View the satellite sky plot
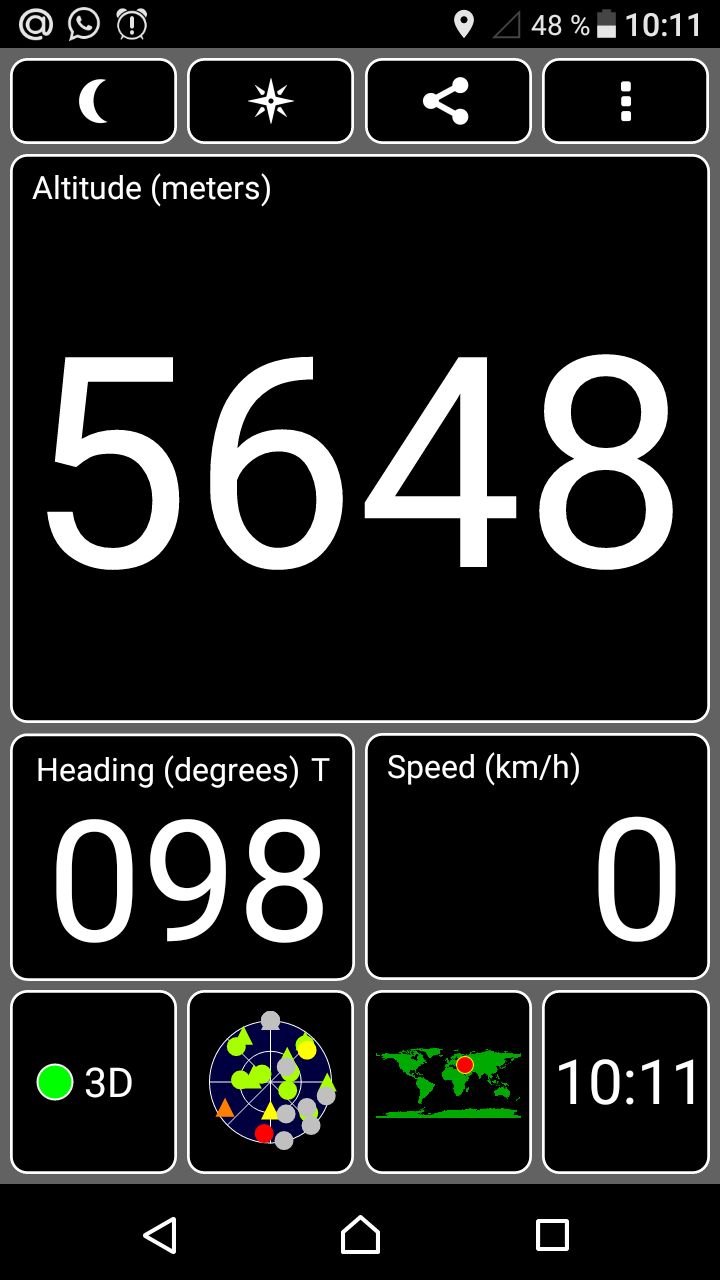This screenshot has height=1280, width=720. [x=270, y=1082]
